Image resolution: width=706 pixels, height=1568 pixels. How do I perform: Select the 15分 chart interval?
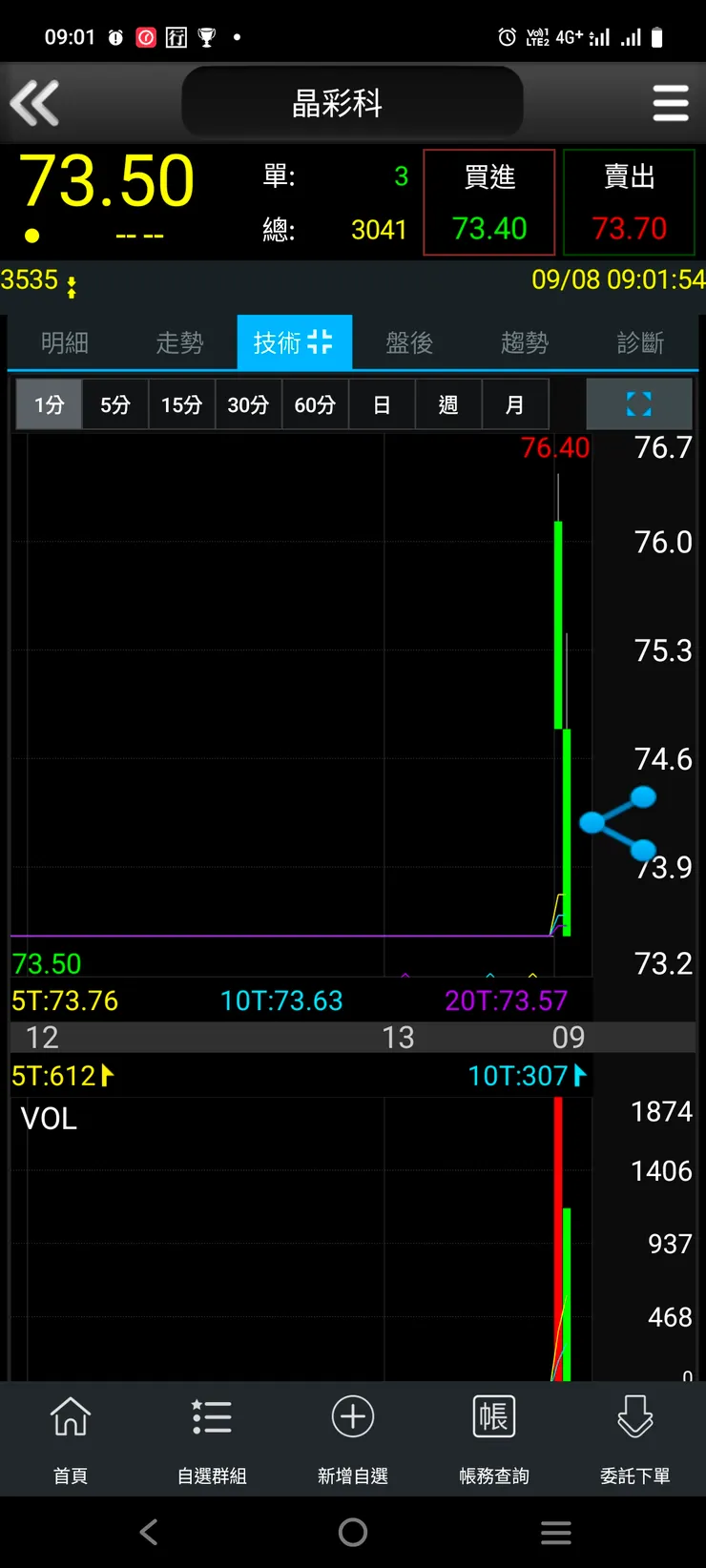(181, 404)
